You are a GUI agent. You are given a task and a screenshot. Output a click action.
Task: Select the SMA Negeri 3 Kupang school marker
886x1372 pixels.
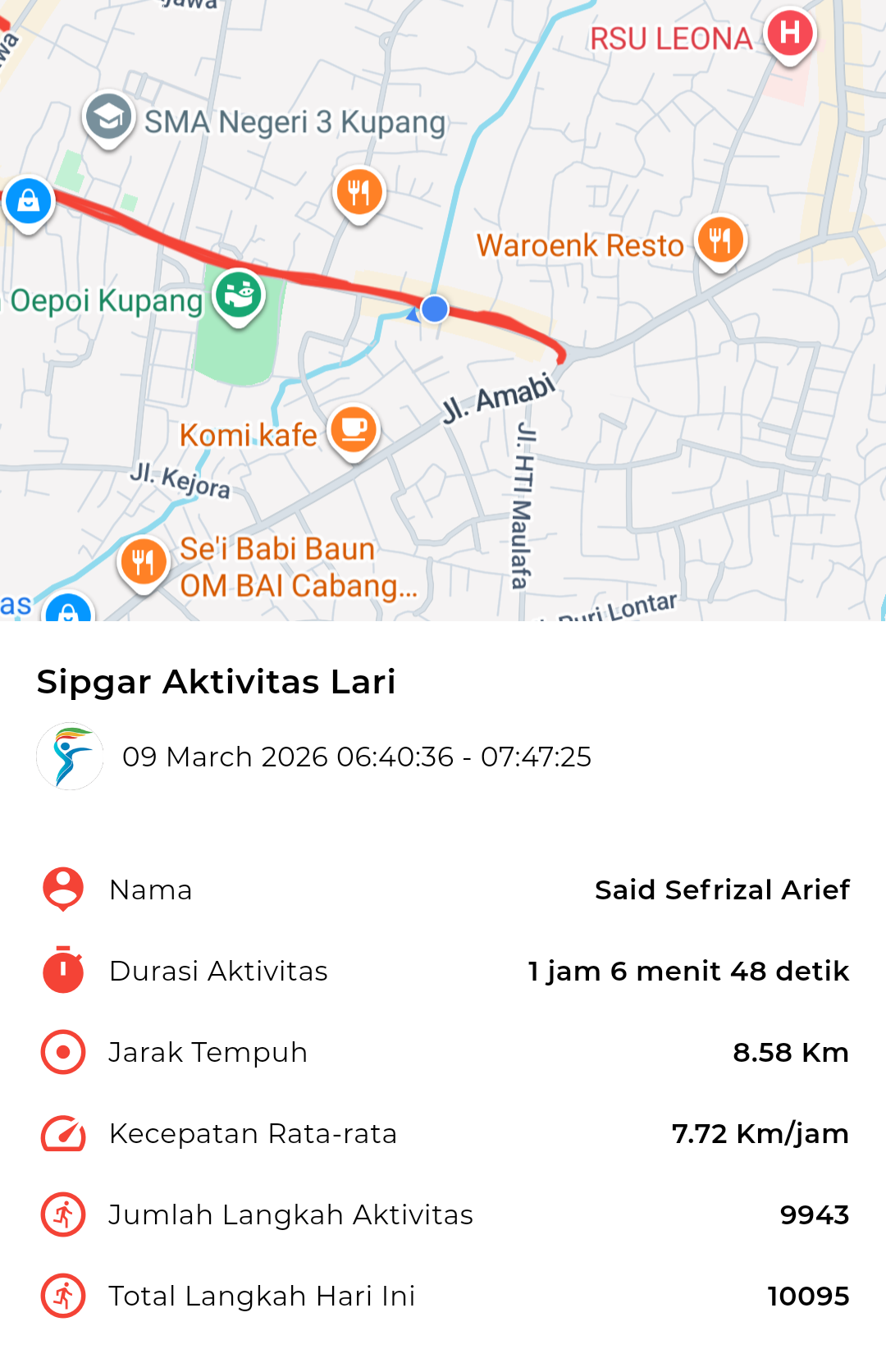(x=108, y=117)
